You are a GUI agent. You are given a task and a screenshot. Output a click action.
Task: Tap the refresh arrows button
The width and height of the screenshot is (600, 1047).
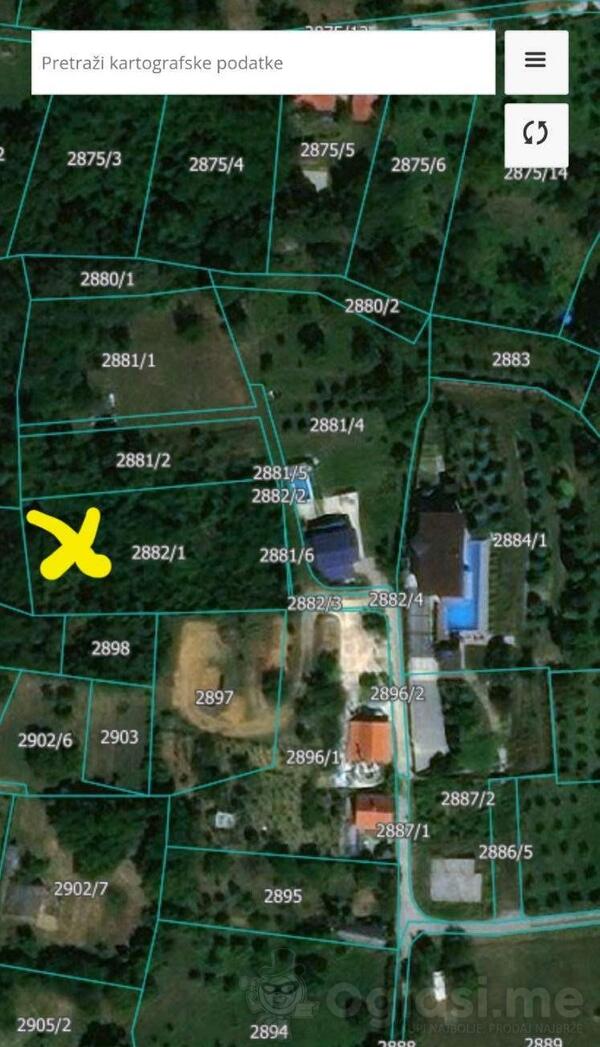(x=536, y=134)
